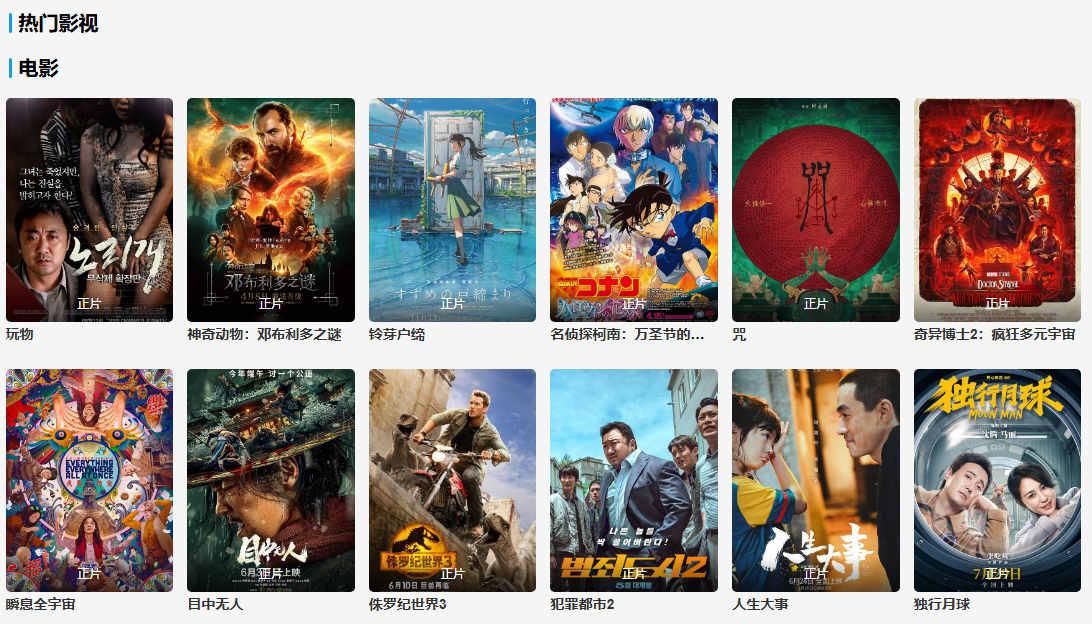Open the movie 犯罪都市2
1092x624 pixels.
coord(634,480)
